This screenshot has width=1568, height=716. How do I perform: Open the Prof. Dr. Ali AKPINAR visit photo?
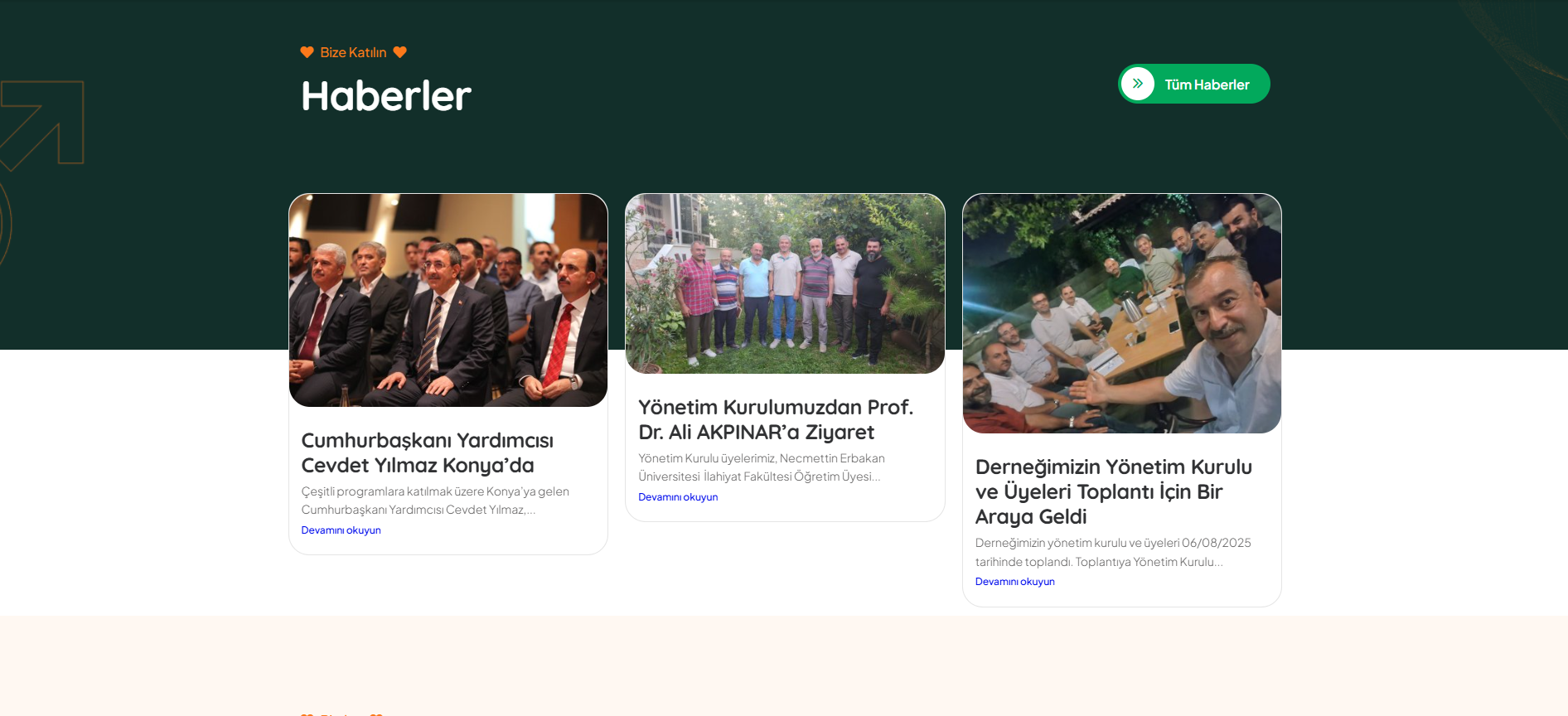point(785,283)
